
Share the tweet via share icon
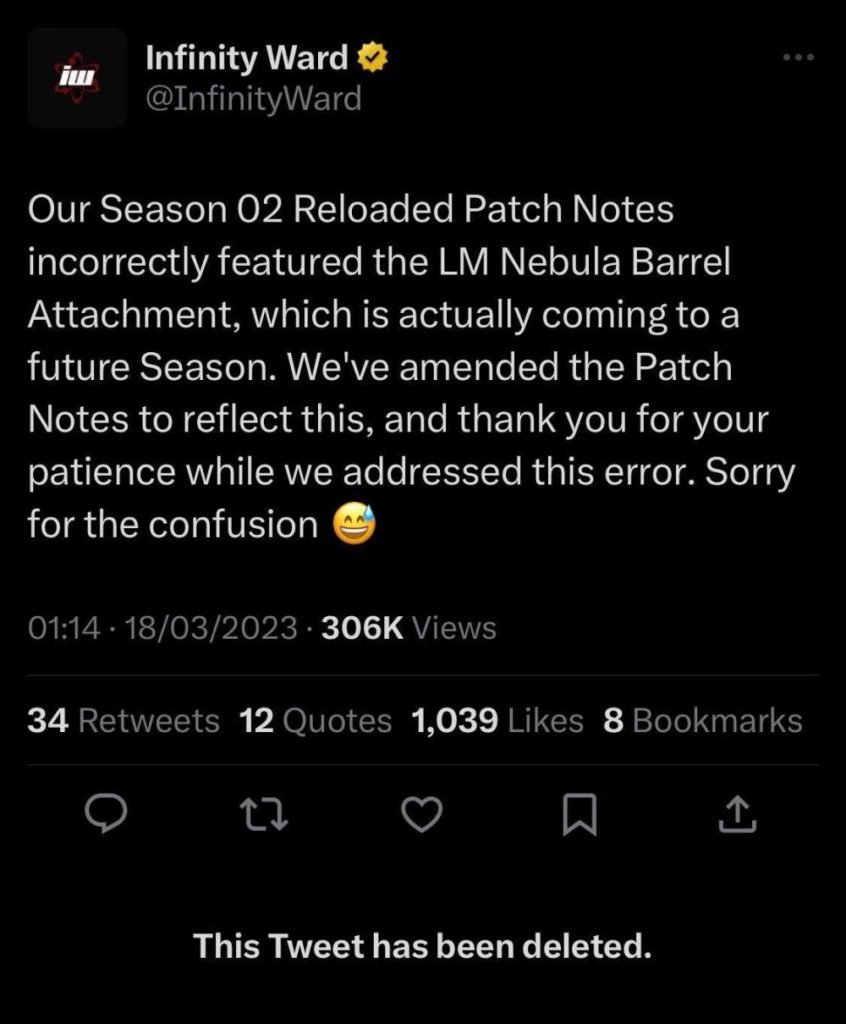tap(735, 817)
